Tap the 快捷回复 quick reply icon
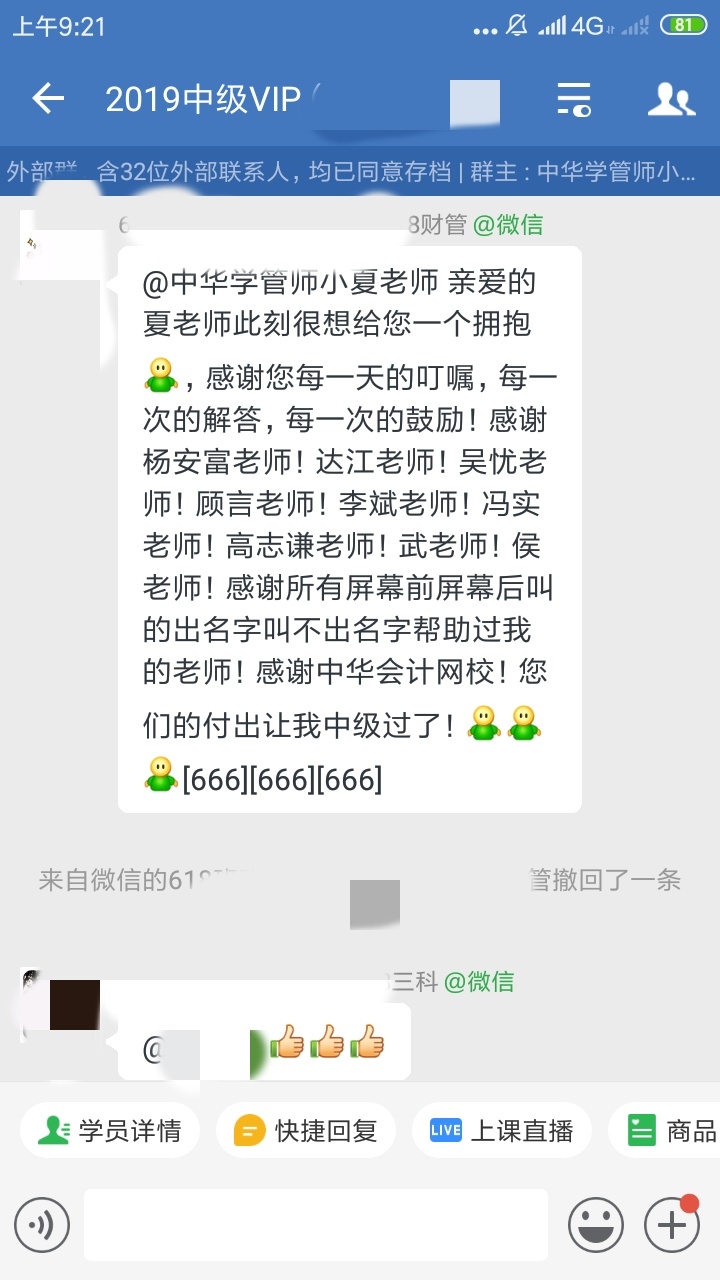 coord(305,1129)
